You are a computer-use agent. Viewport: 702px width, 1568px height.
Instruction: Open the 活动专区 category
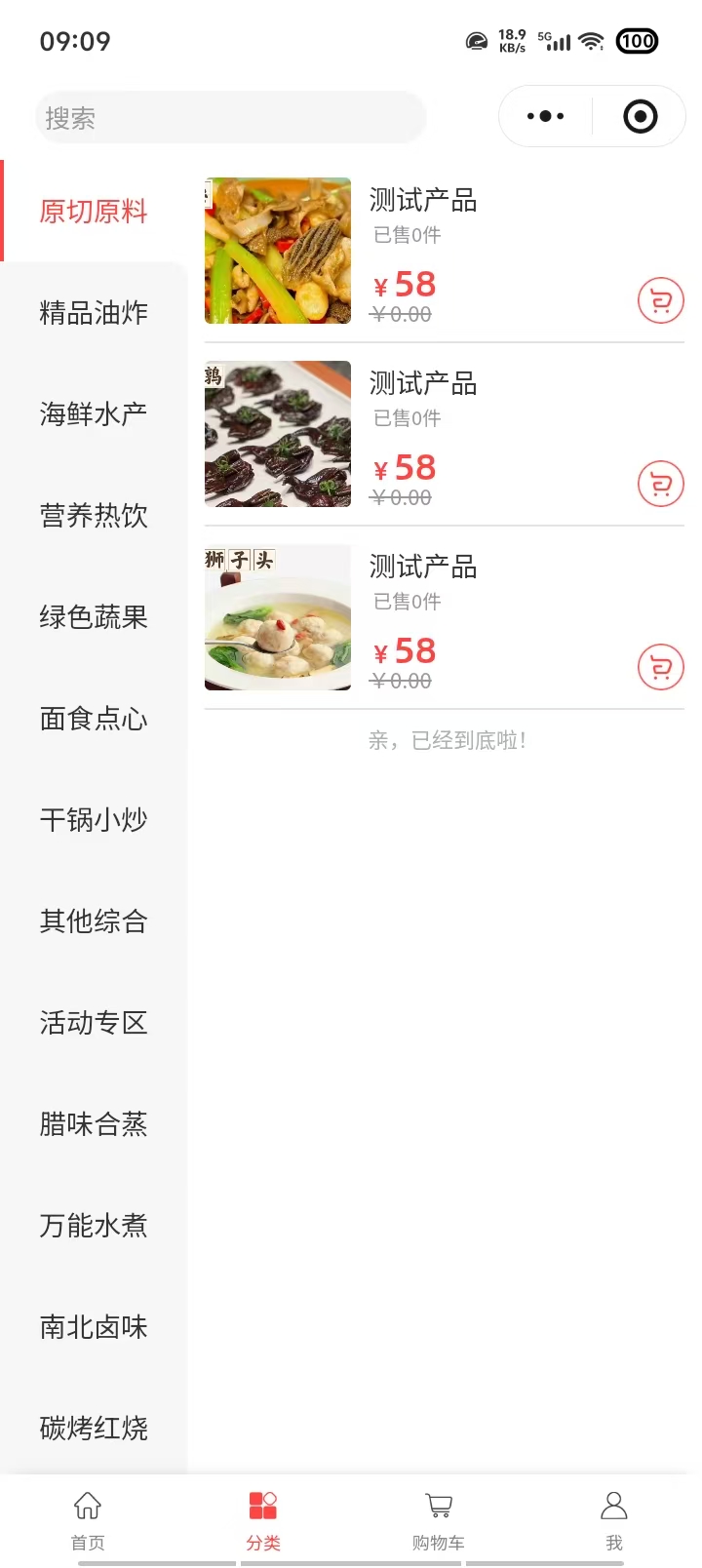pos(94,1023)
